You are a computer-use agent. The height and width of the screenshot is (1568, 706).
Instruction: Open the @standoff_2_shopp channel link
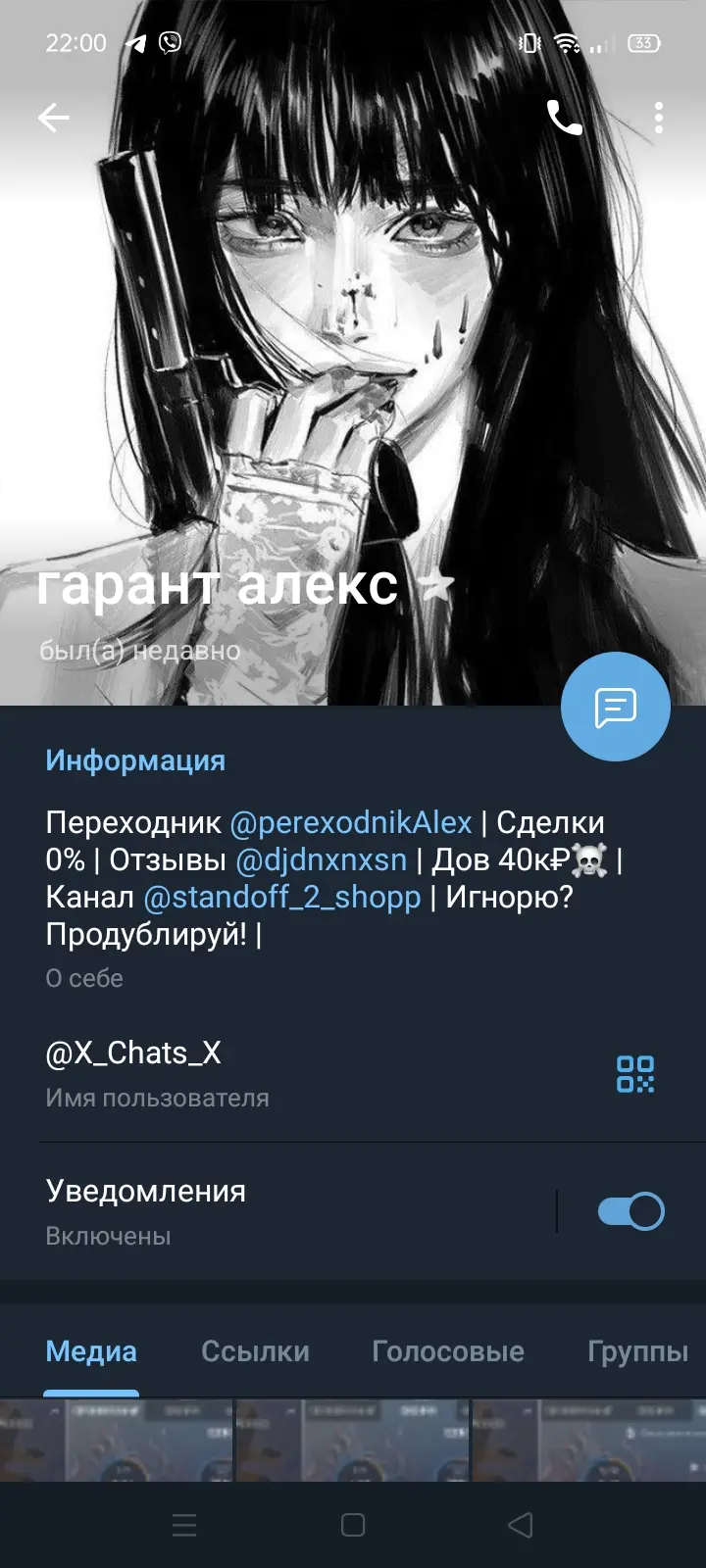point(281,897)
